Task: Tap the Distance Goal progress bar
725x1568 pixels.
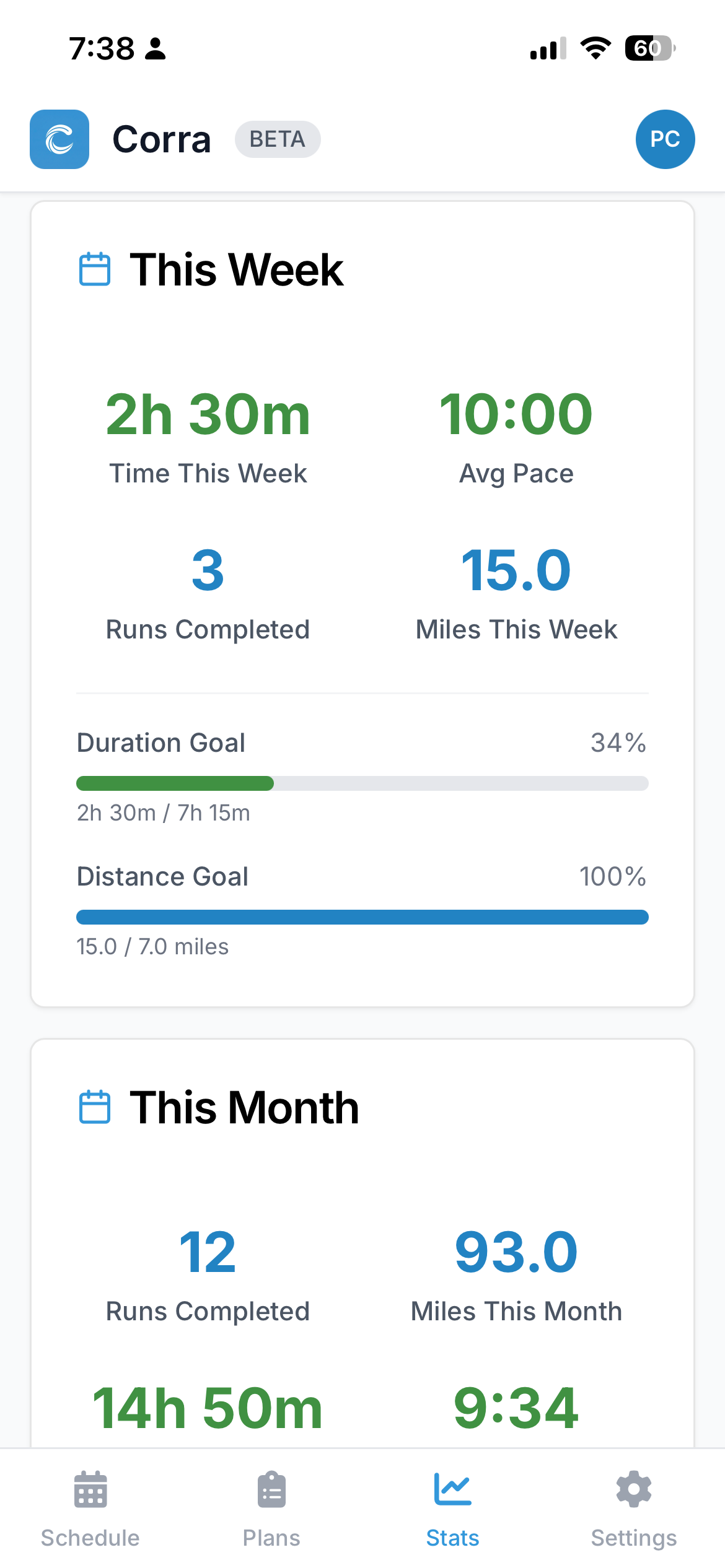Action: [362, 917]
